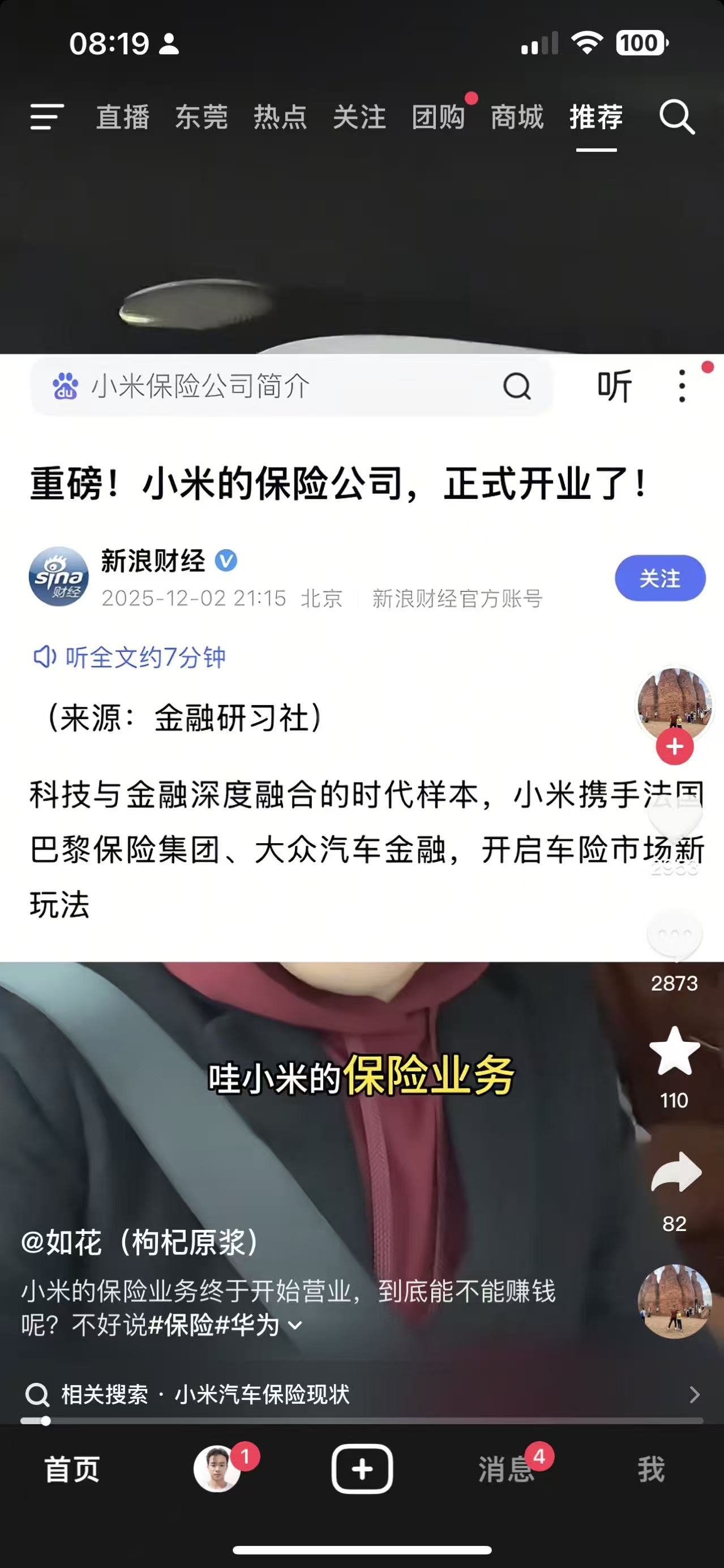This screenshot has width=724, height=1568.
Task: Favorite this video with the star
Action: click(674, 1051)
